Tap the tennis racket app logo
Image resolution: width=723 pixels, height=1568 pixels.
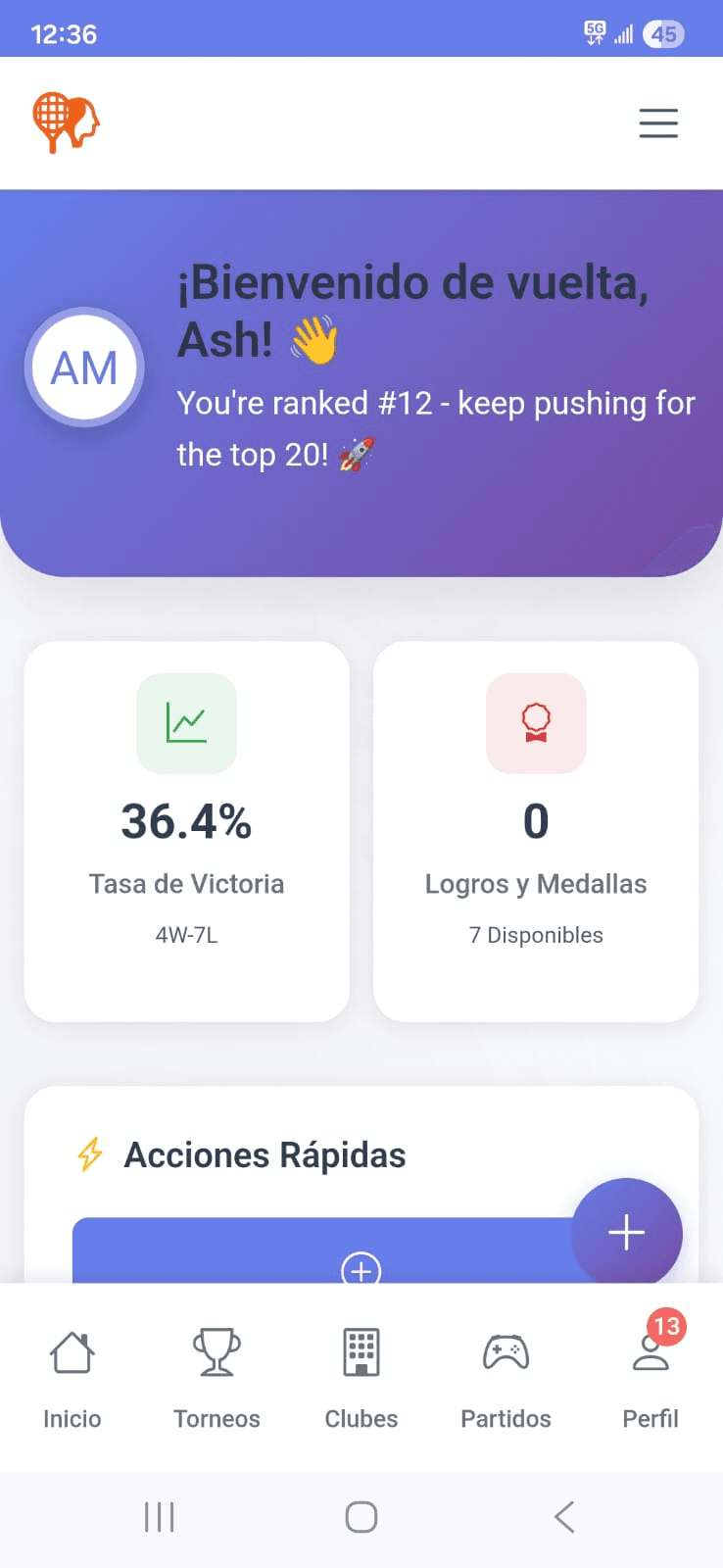pyautogui.click(x=65, y=122)
